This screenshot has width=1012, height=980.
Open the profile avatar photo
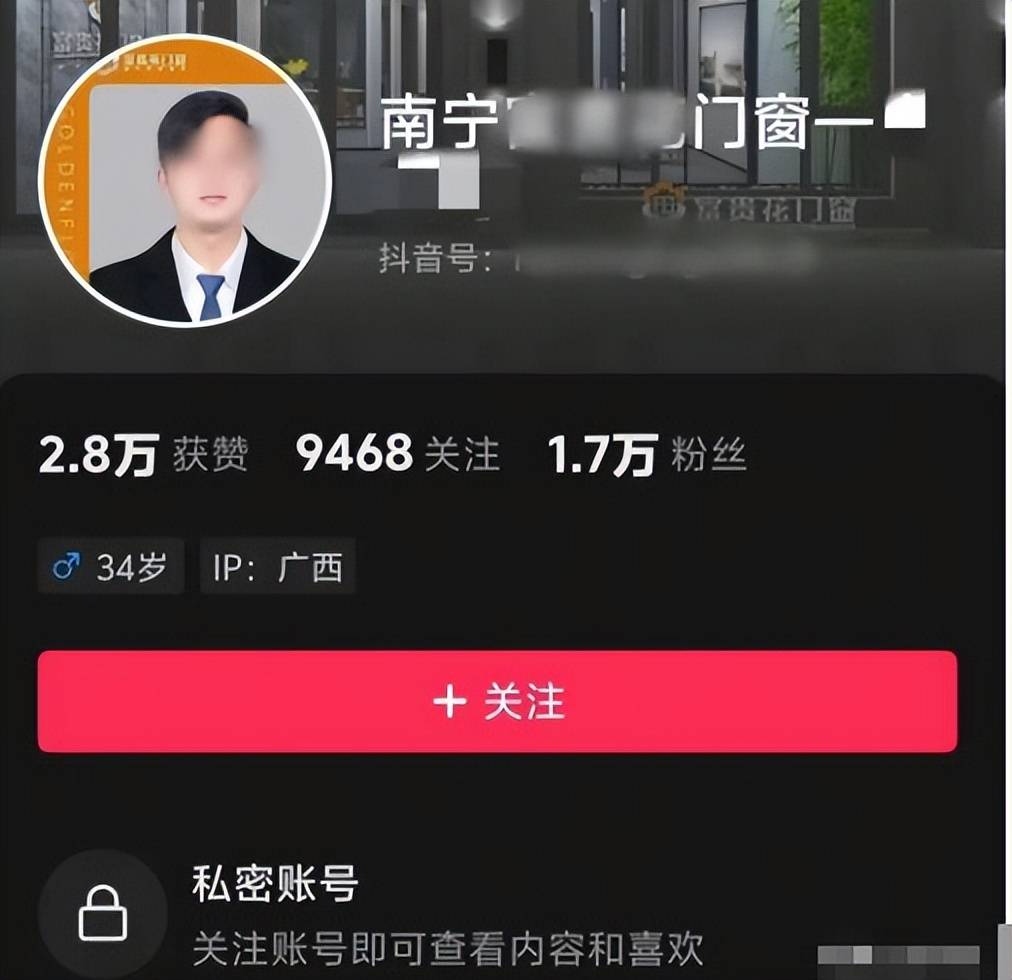[x=185, y=179]
